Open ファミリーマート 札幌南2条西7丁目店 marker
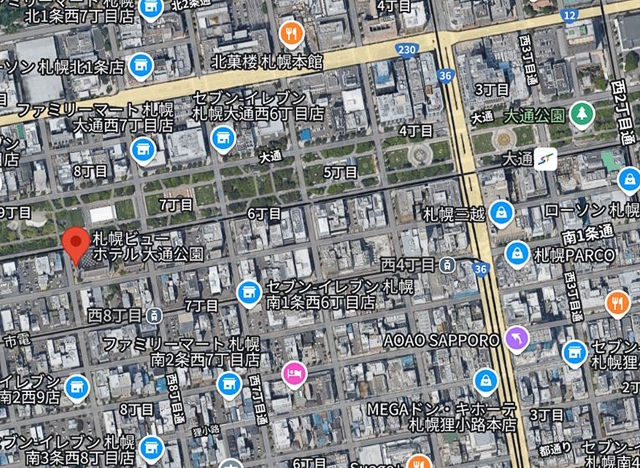640x468 pixels. point(230,385)
